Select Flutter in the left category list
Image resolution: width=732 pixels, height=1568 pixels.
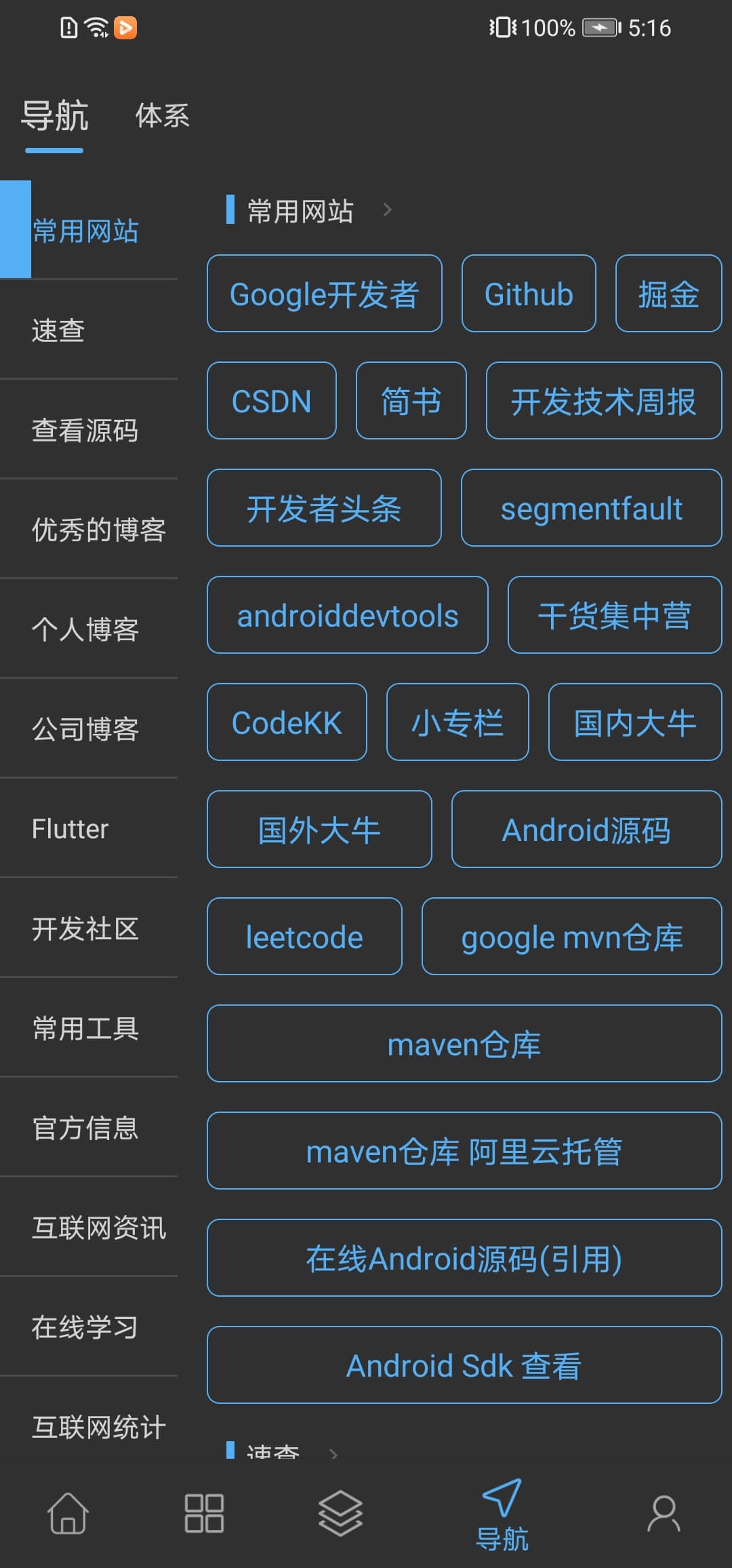point(89,828)
